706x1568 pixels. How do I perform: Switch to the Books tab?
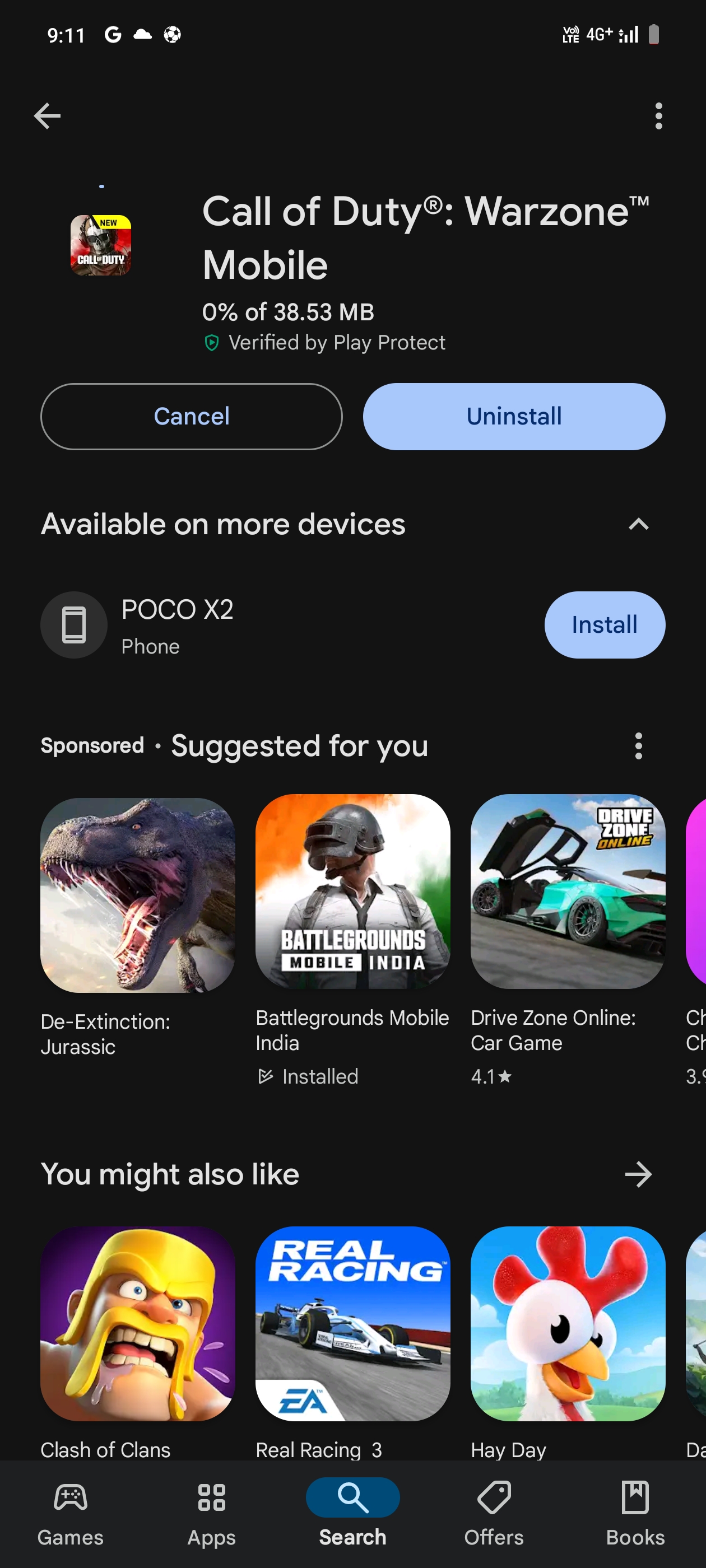click(635, 1513)
